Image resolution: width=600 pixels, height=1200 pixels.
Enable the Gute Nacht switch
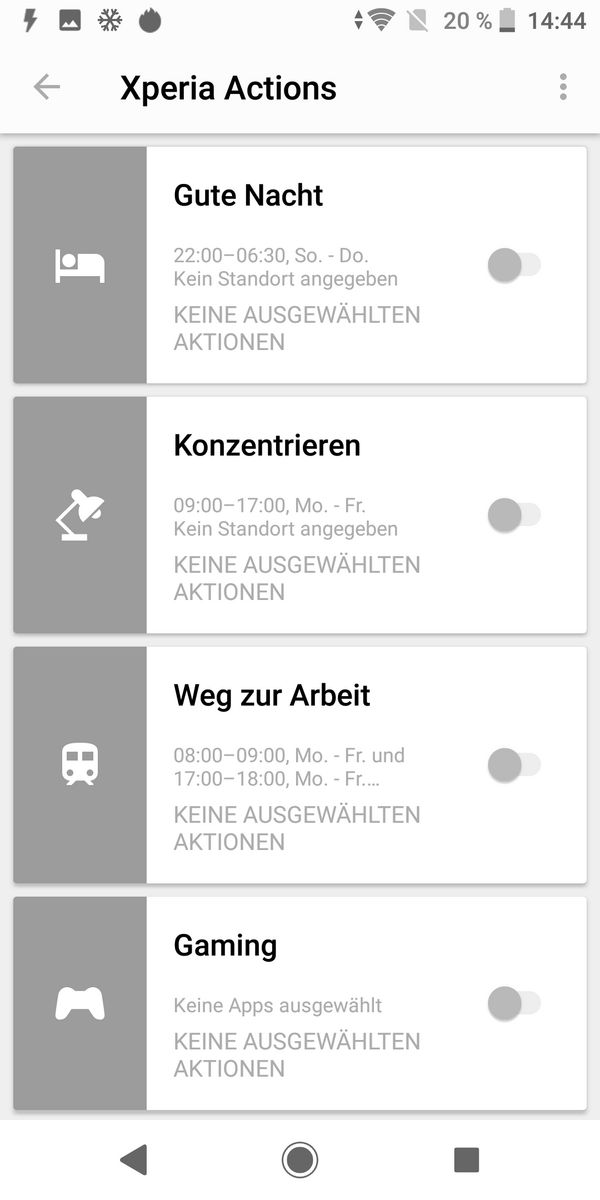pos(513,265)
